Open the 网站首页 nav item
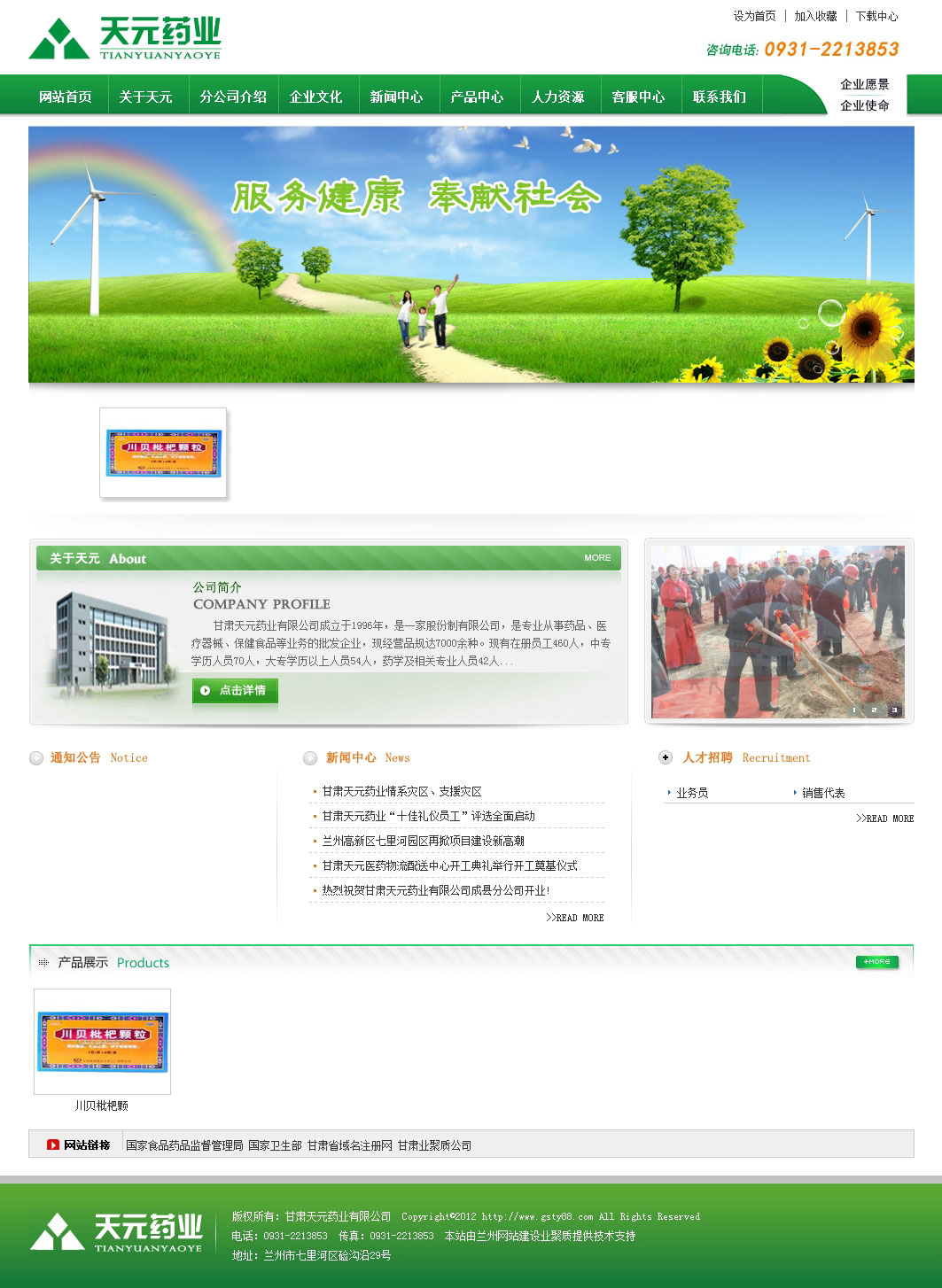 [66, 97]
